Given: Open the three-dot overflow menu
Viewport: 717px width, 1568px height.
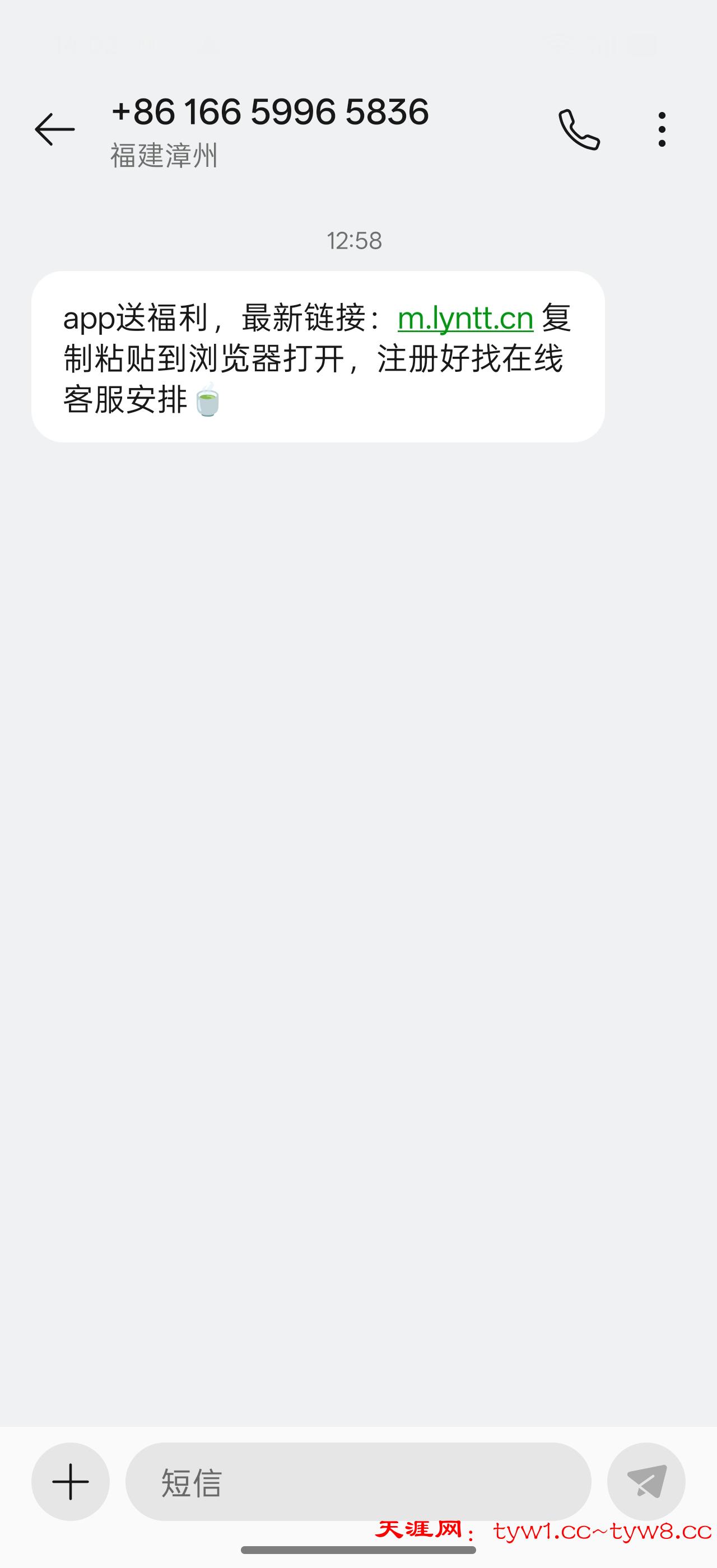Looking at the screenshot, I should coord(662,129).
